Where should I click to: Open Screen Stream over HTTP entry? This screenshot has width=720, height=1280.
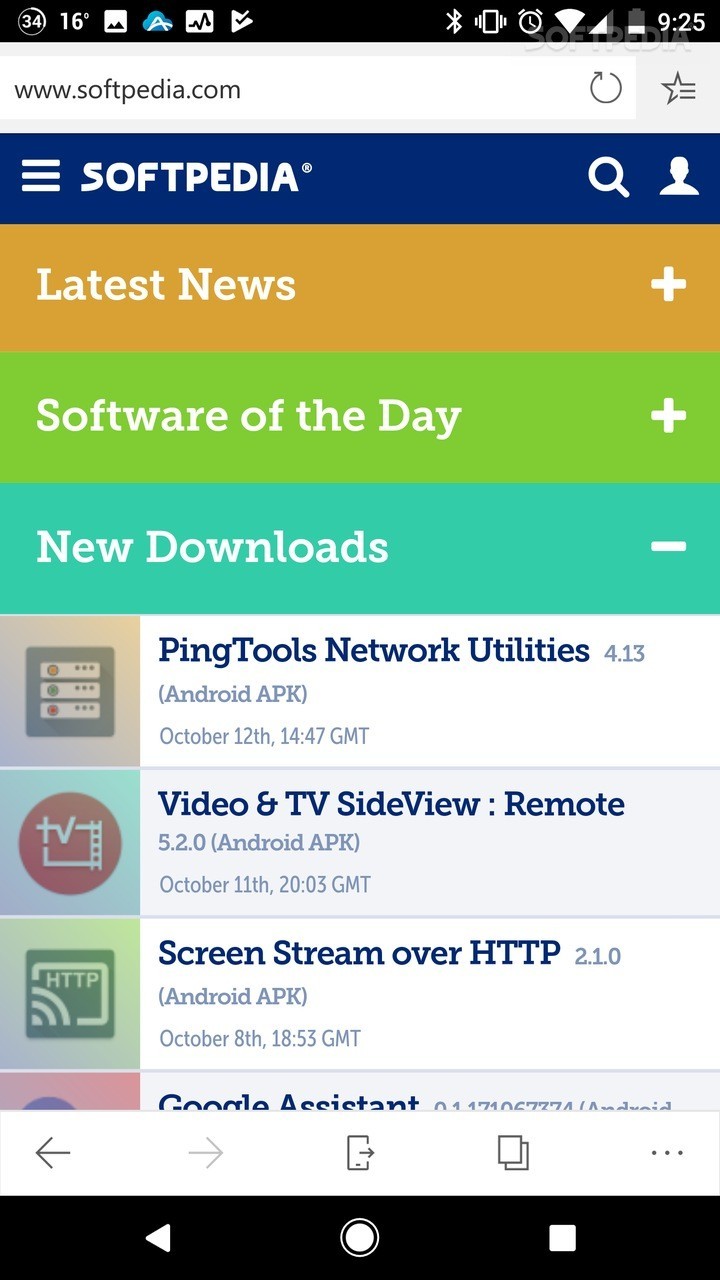360,994
